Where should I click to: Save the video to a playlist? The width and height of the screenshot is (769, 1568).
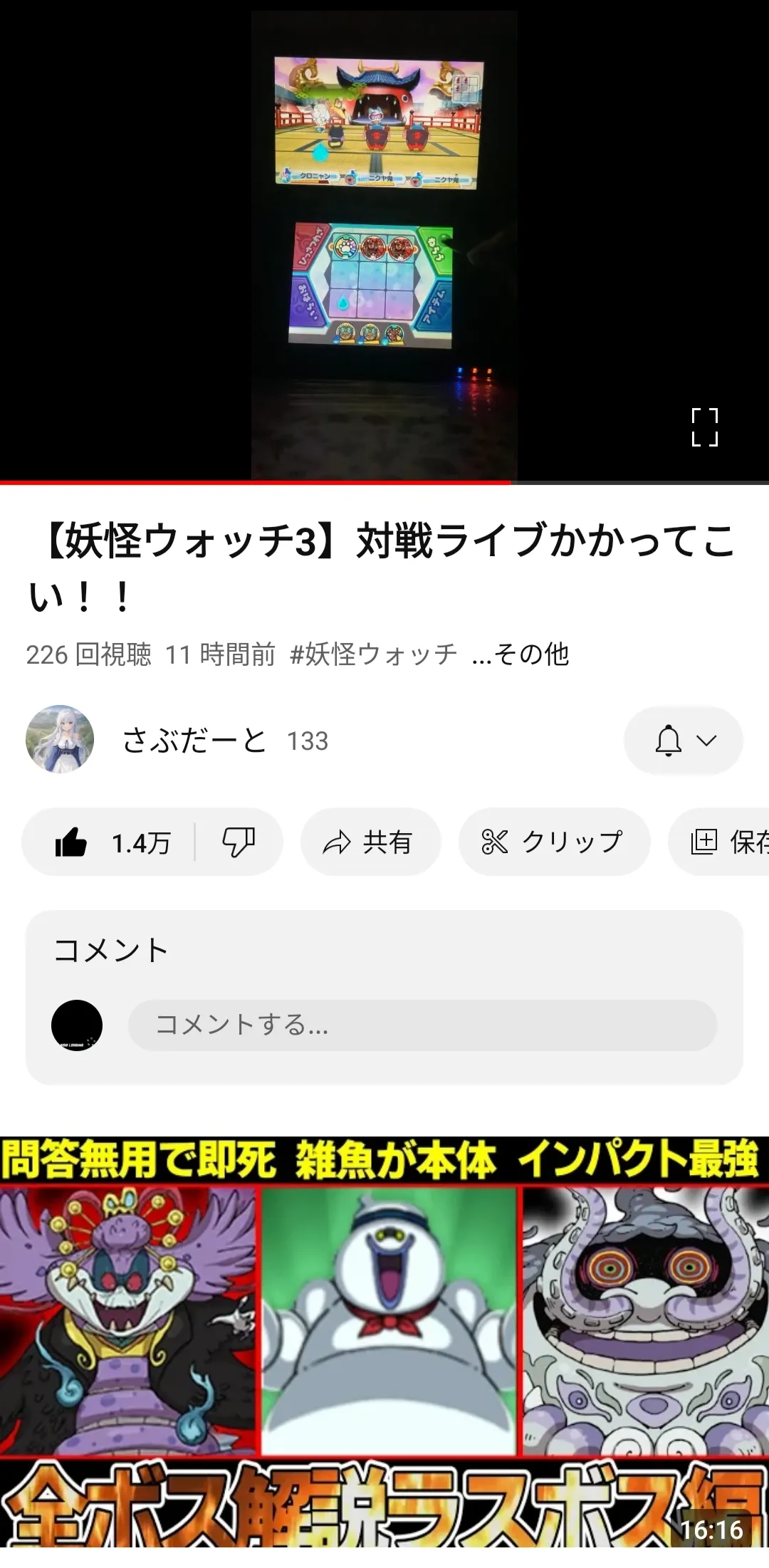(719, 842)
